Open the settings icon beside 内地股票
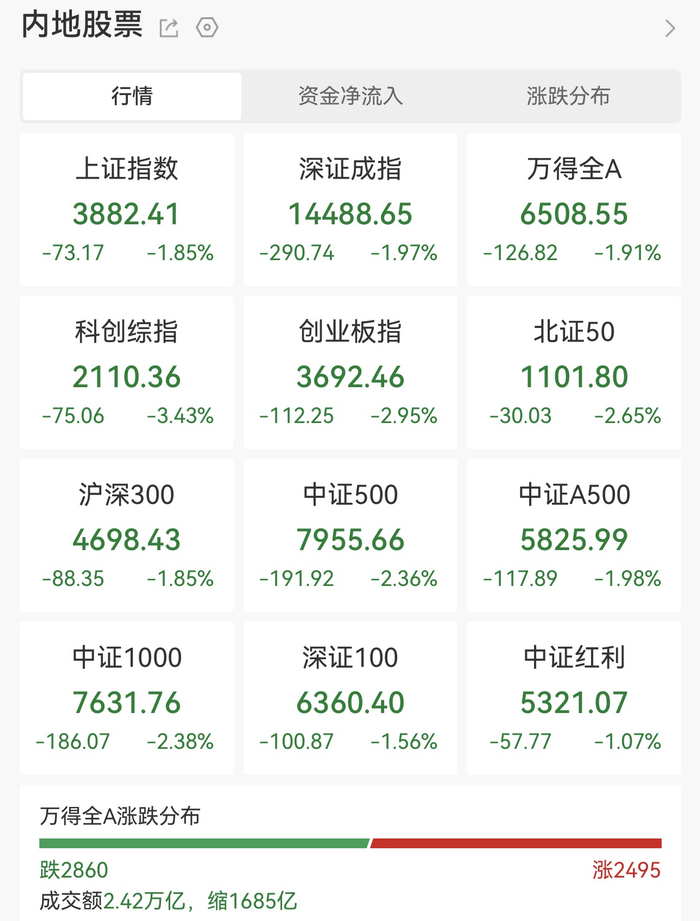 click(x=207, y=28)
